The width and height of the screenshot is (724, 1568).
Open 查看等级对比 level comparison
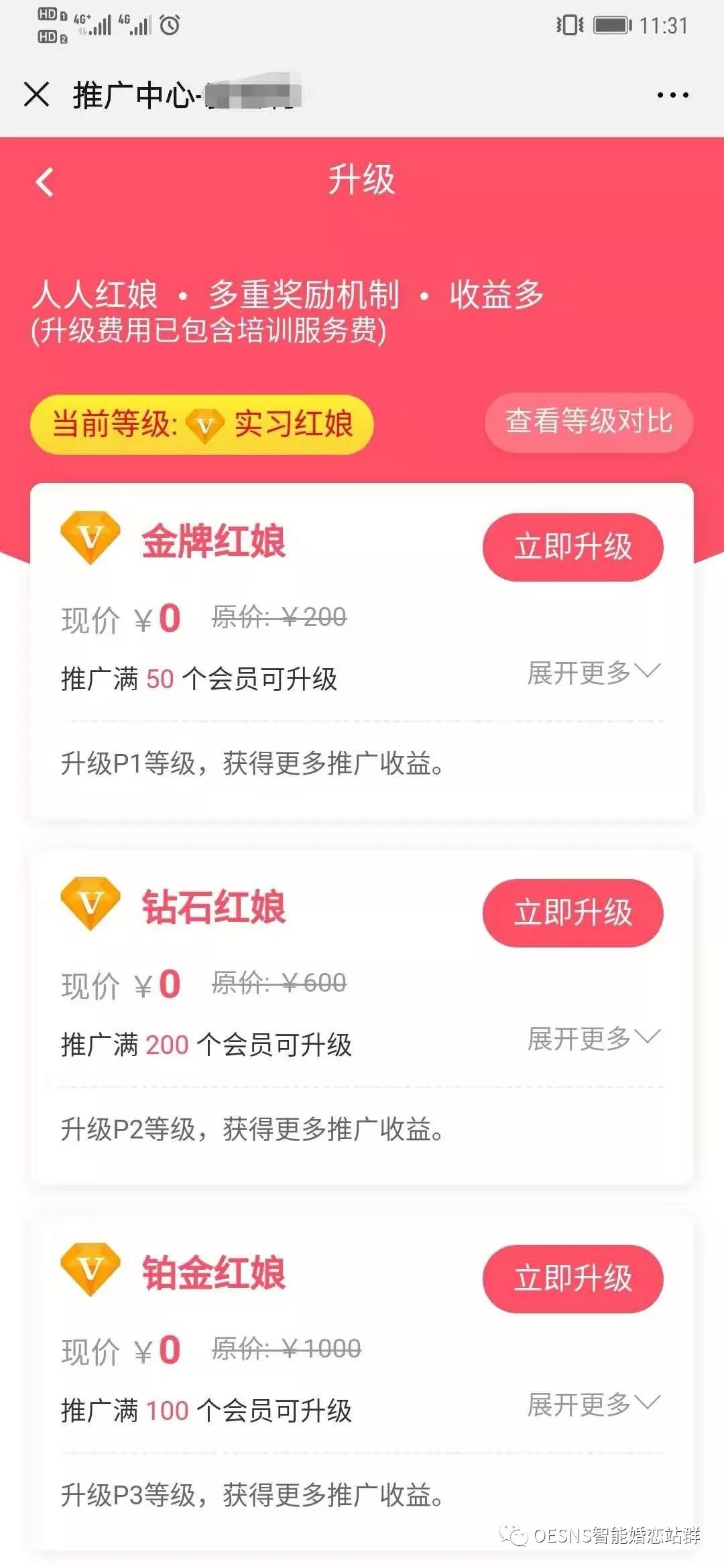589,422
